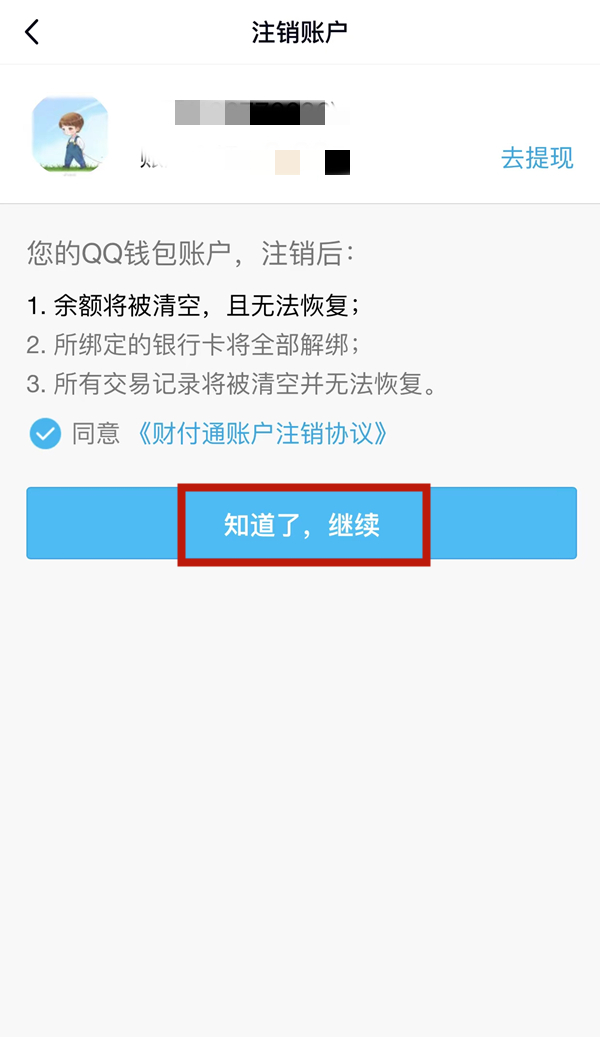Screen dimensions: 600x1037
Task: Go back from the 注销账户 page
Action: tap(32, 32)
